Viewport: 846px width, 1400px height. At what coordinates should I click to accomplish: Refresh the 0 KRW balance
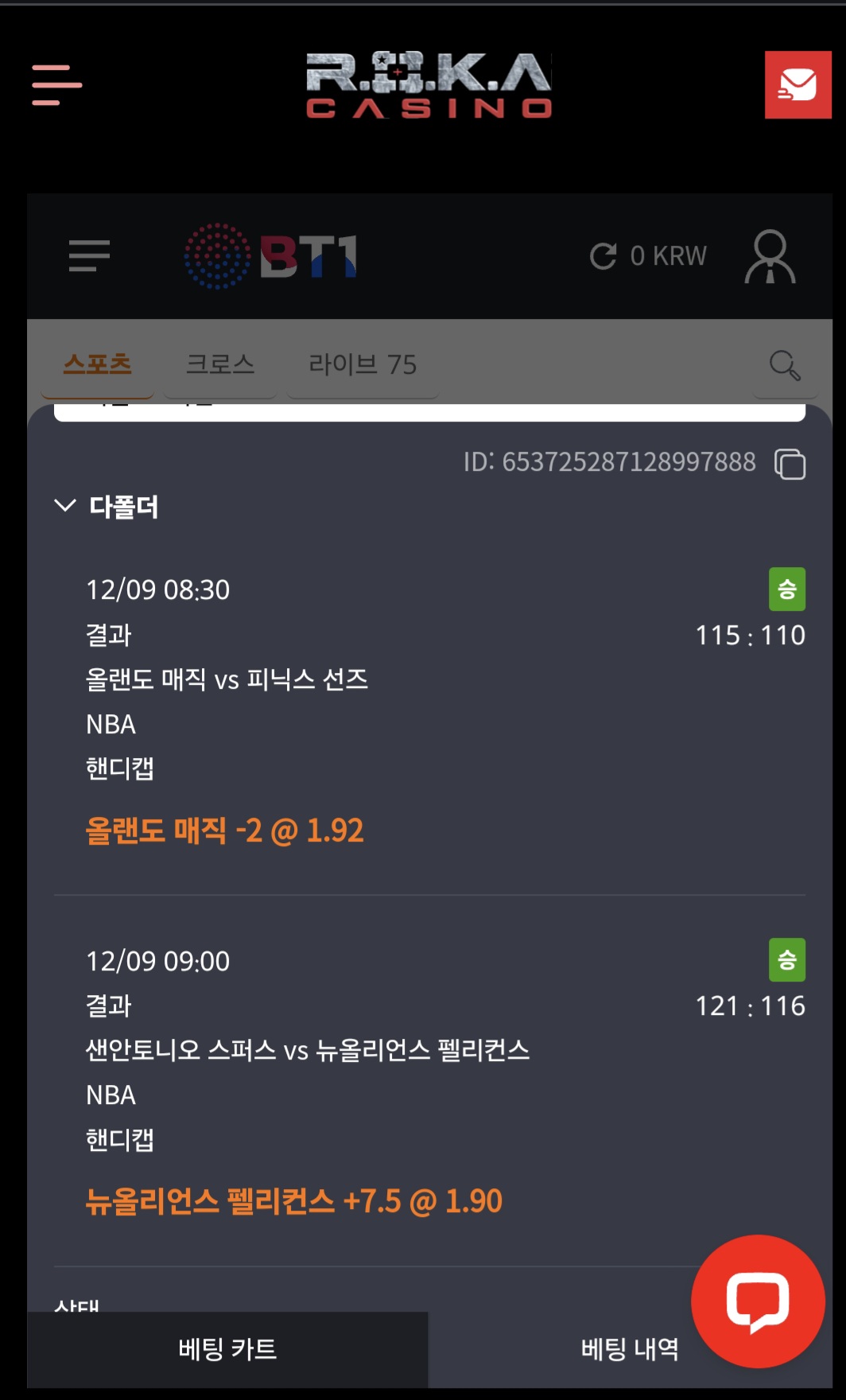pos(603,256)
